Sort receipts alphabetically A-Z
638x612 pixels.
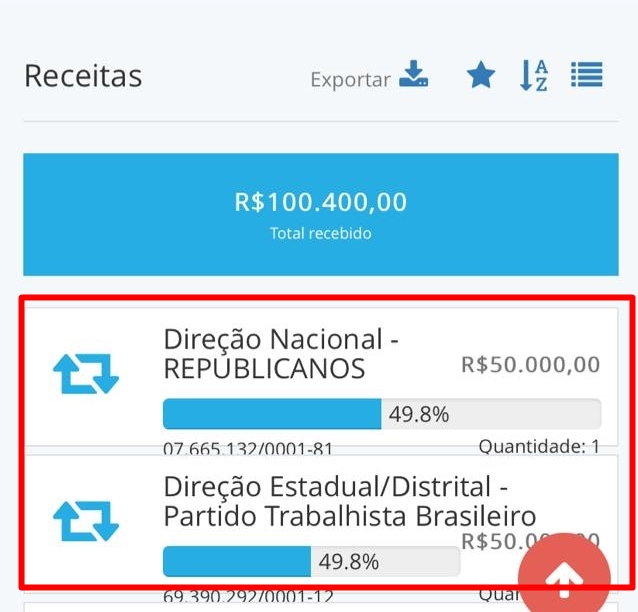pyautogui.click(x=534, y=75)
